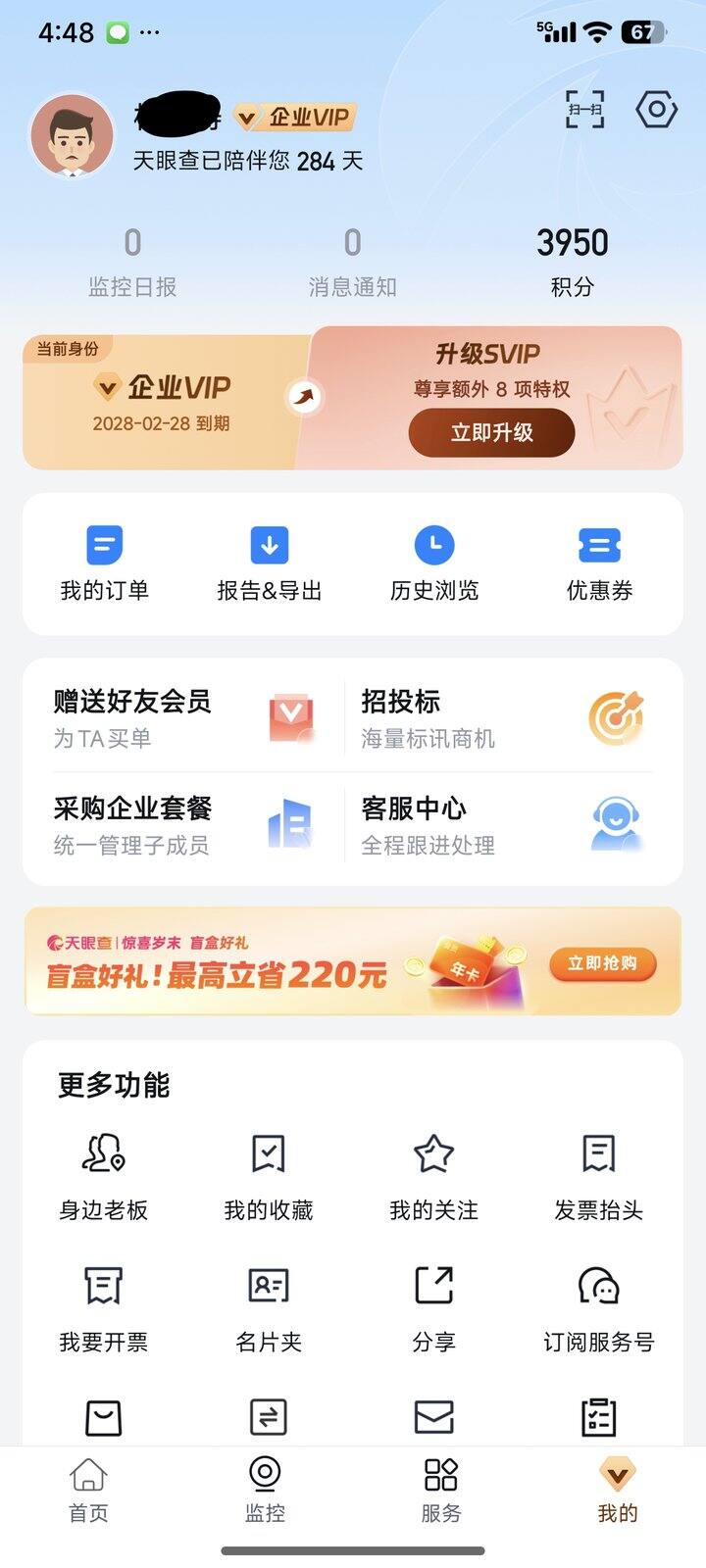Image resolution: width=706 pixels, height=1568 pixels.
Task: Open settings hexagon icon
Action: coord(656,110)
